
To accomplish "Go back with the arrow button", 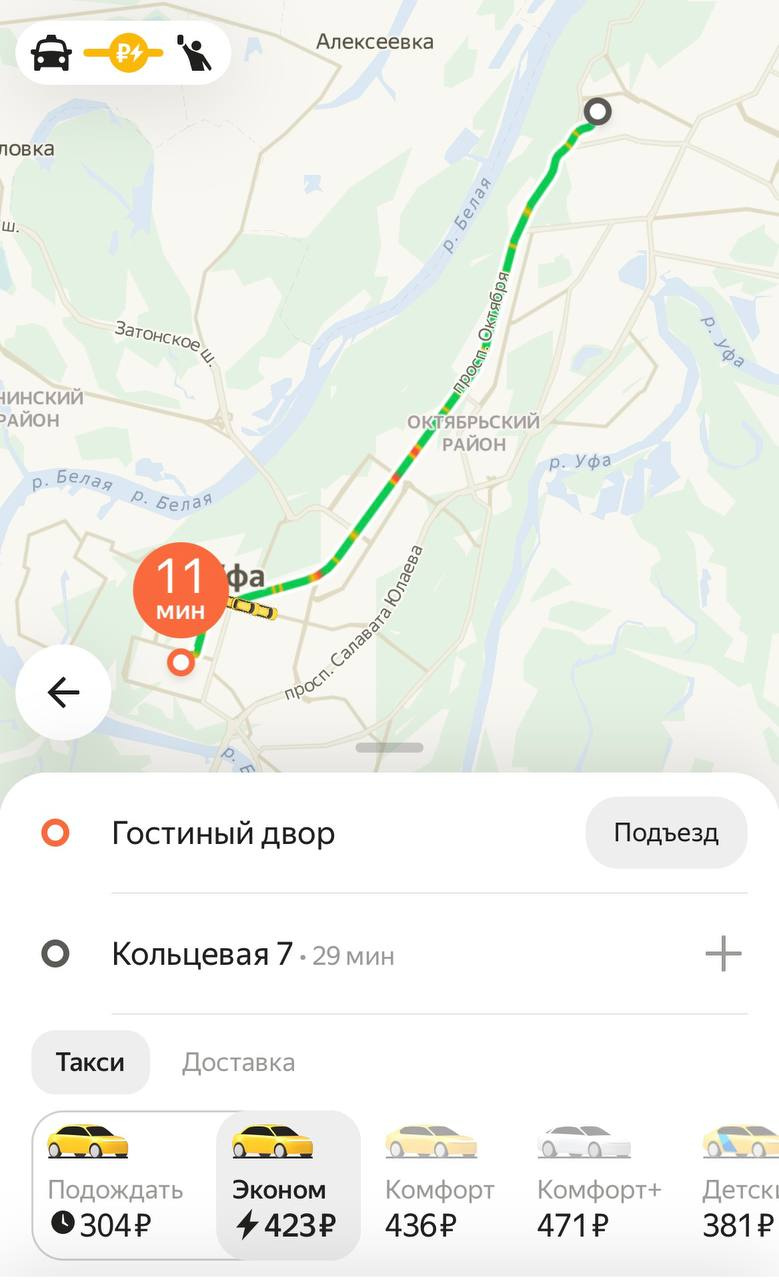I will click(x=63, y=692).
